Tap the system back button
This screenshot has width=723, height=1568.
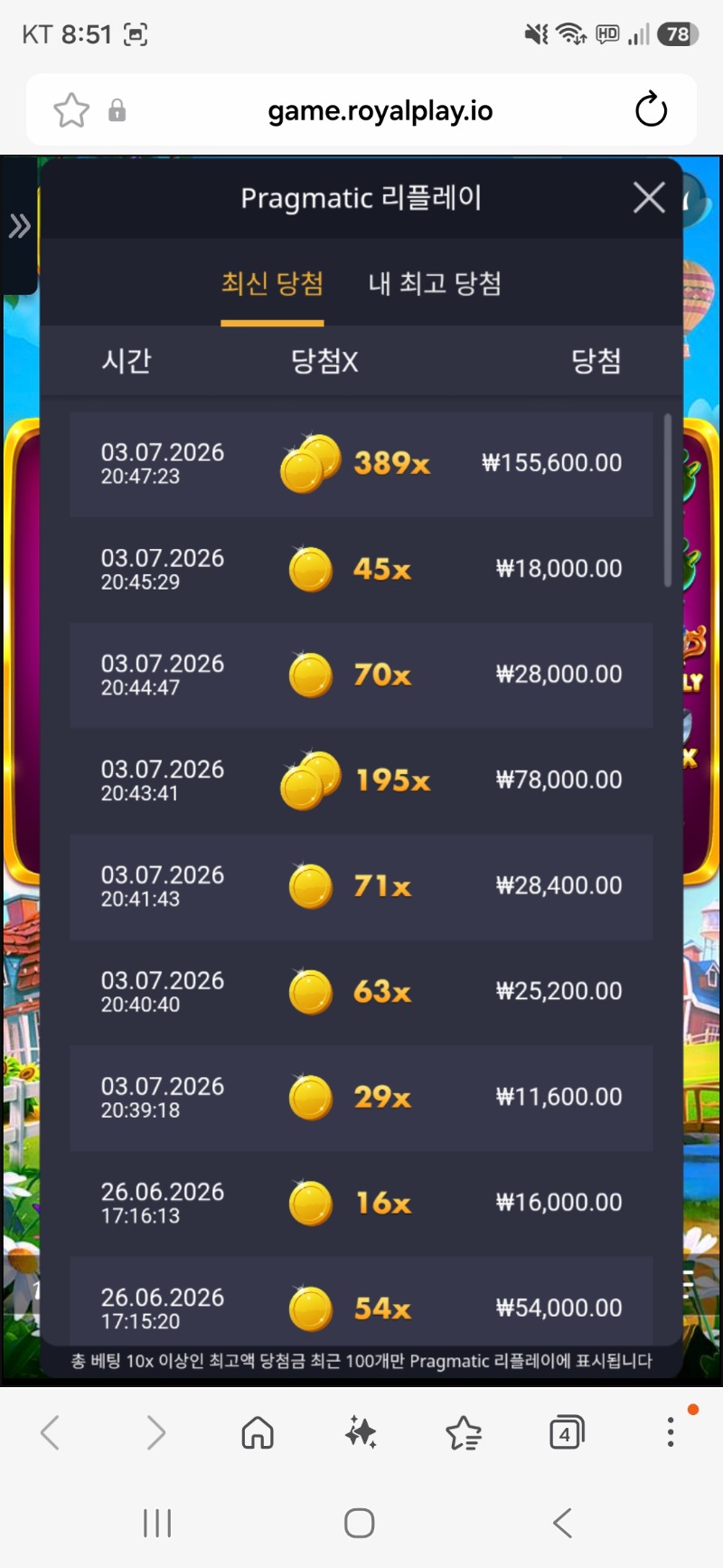click(563, 1523)
